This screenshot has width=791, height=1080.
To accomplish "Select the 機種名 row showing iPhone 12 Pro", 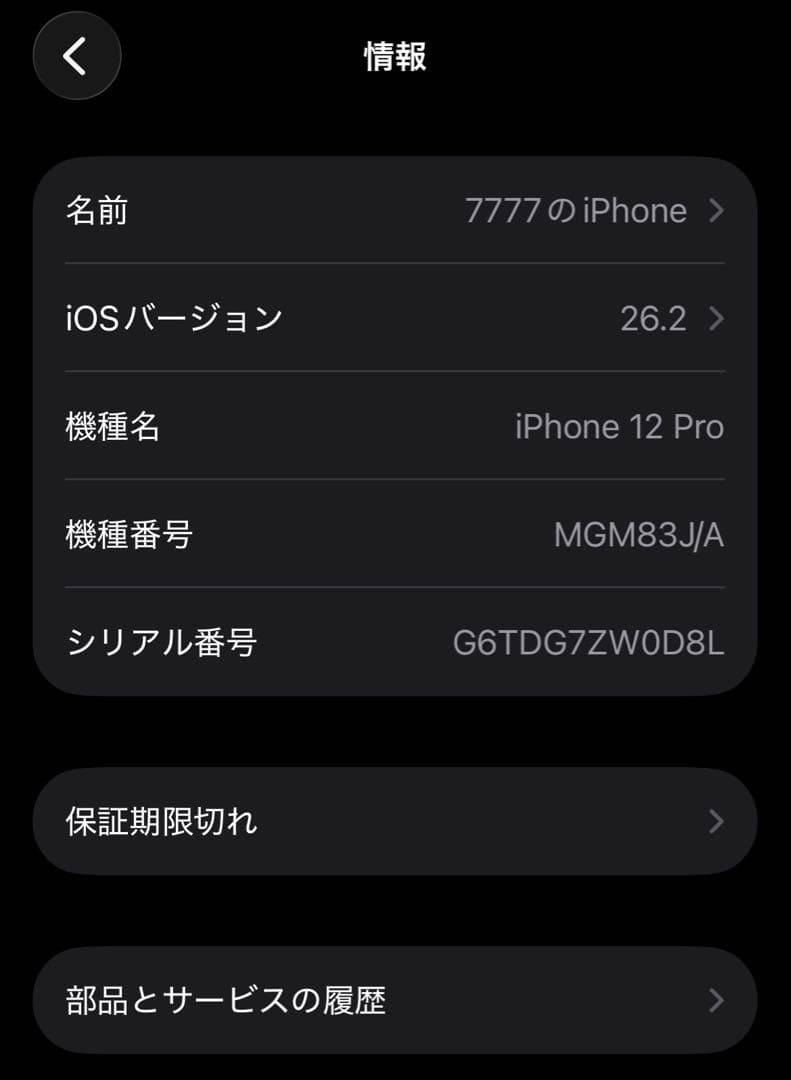I will [x=395, y=427].
